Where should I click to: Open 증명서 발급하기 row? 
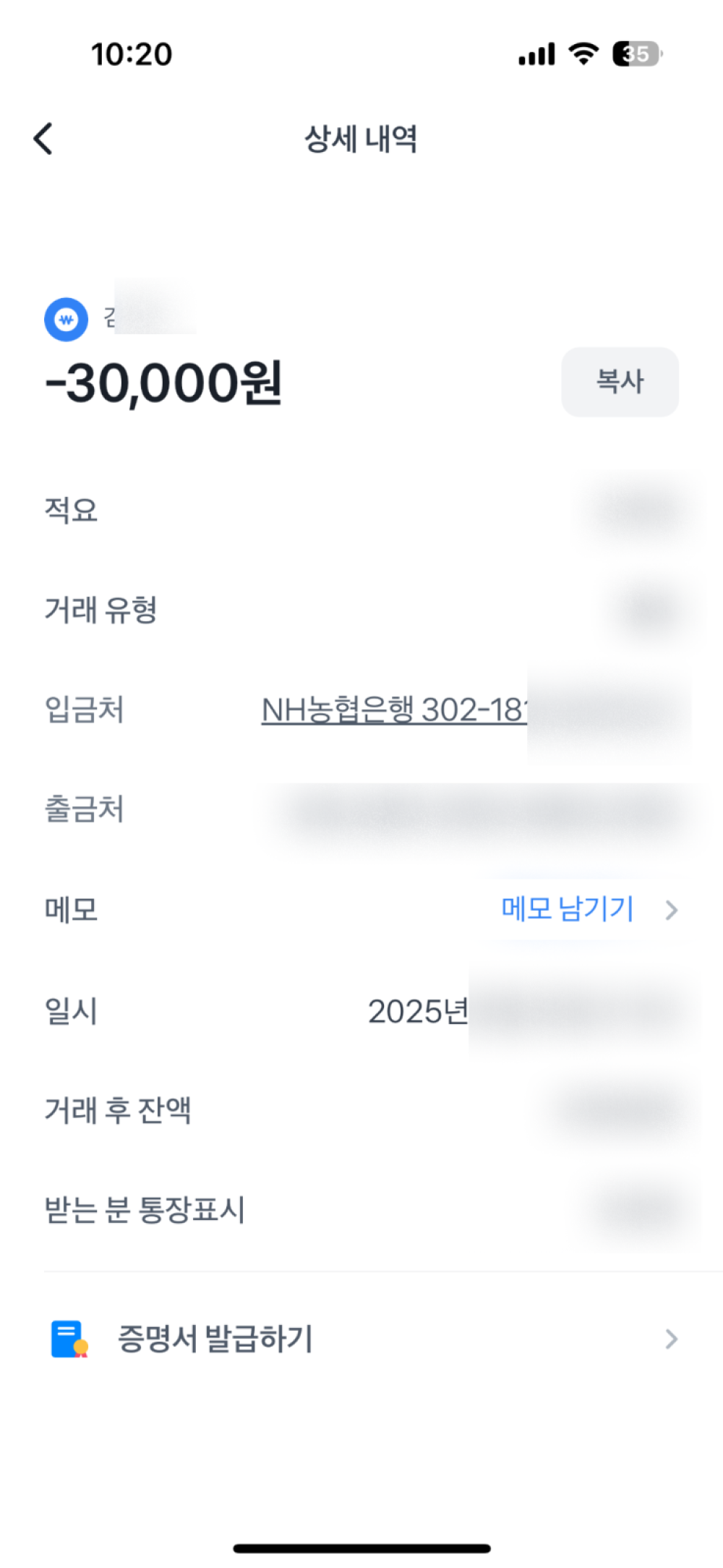tap(361, 1339)
